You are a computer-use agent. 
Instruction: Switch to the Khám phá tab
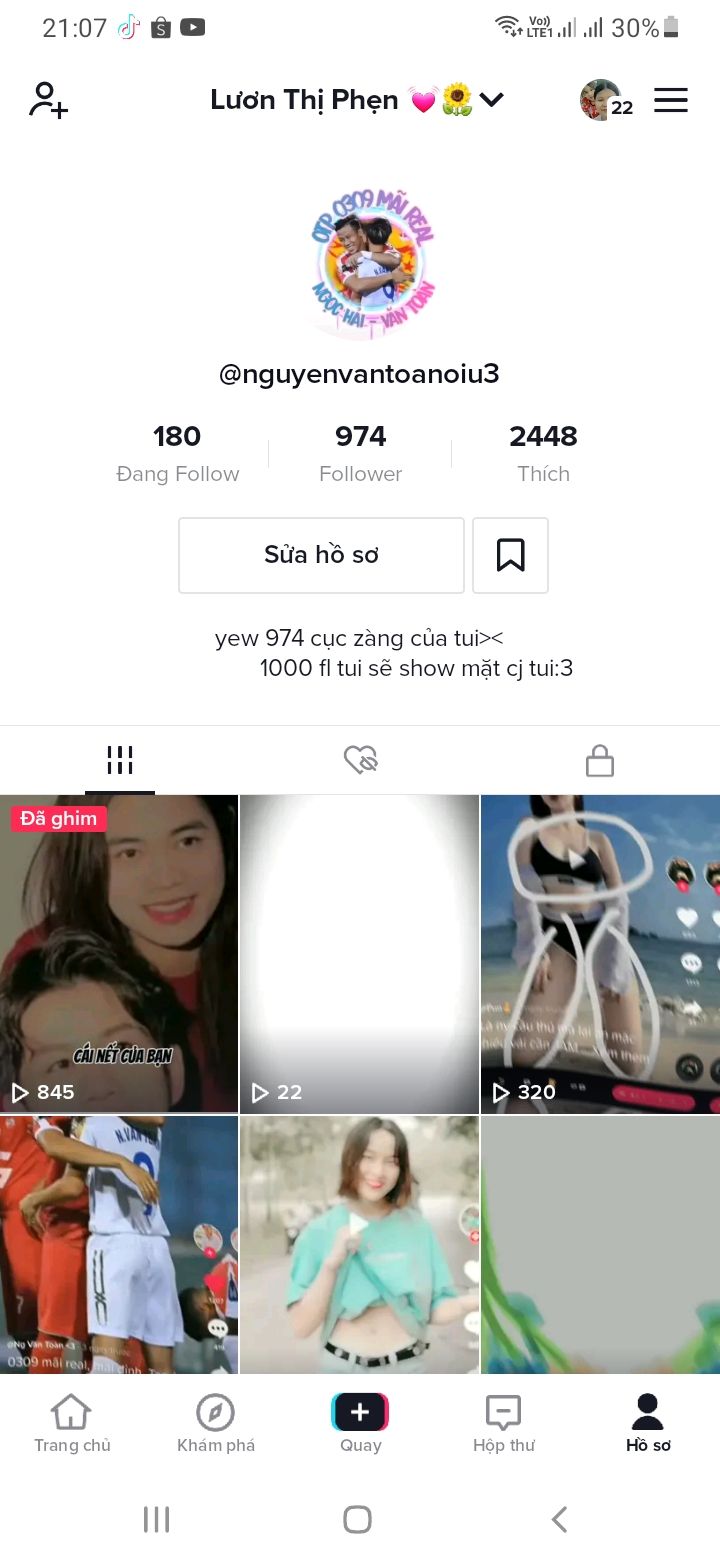tap(216, 1424)
